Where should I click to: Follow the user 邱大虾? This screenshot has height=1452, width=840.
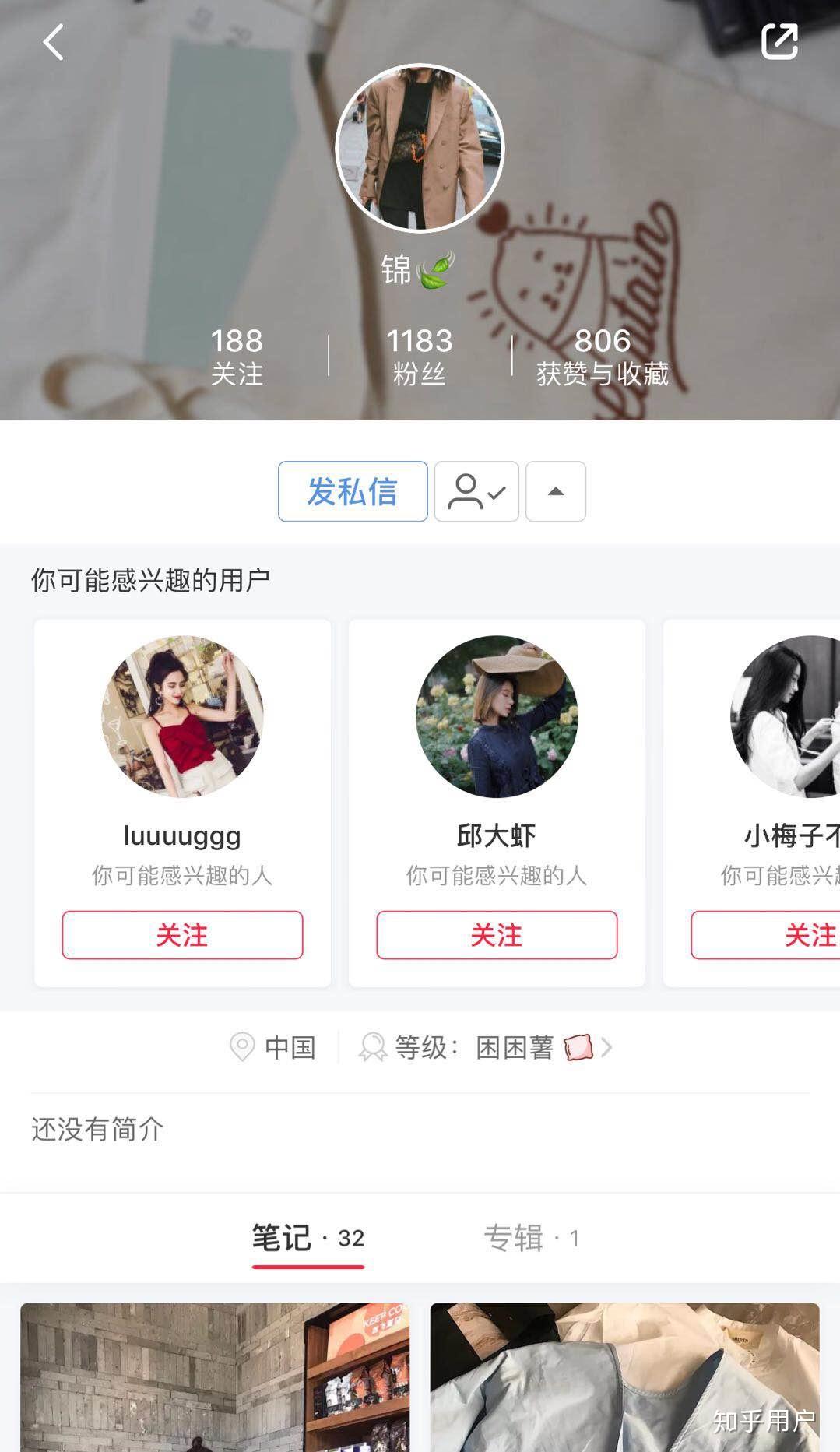point(497,935)
